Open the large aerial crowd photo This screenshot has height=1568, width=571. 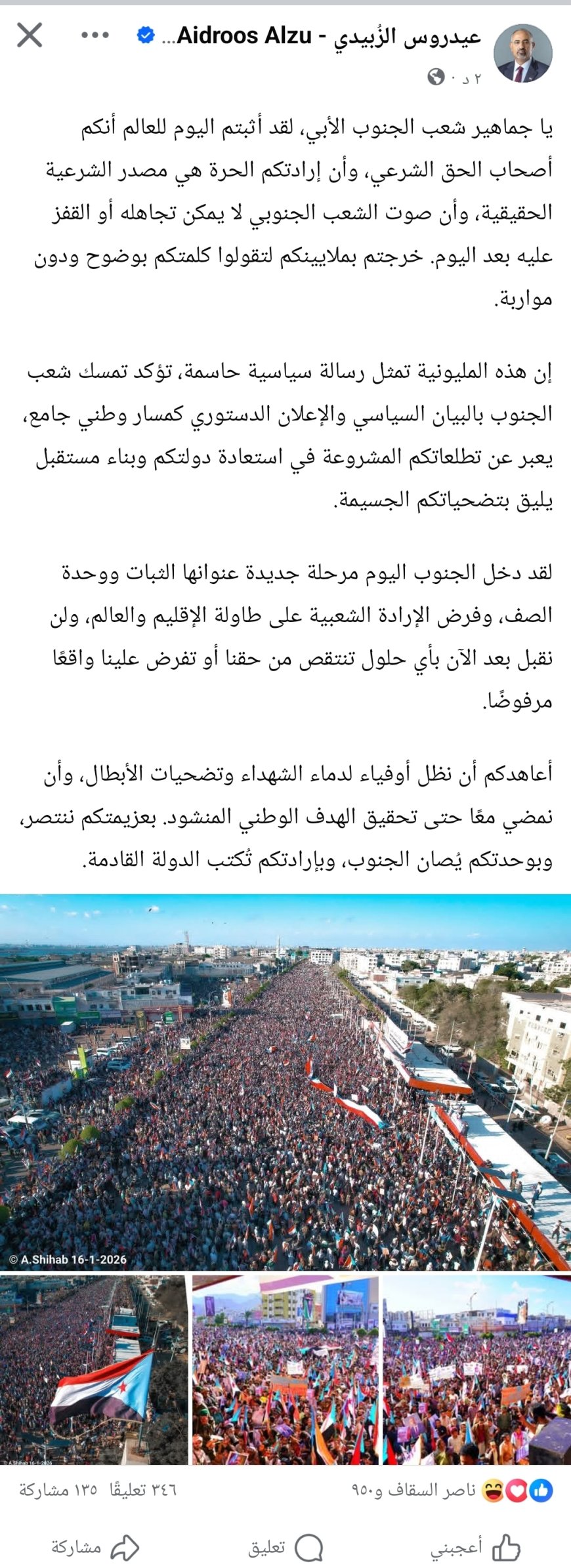(285, 1083)
